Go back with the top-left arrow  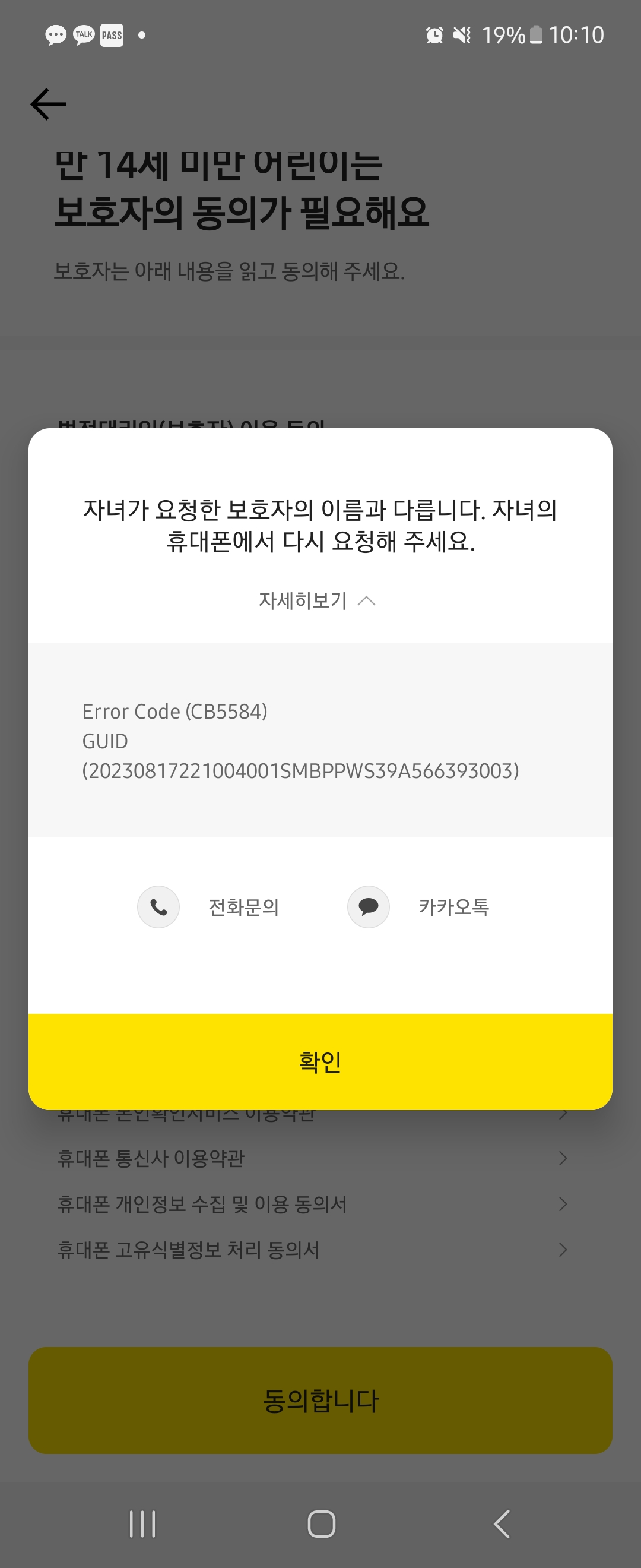tap(48, 104)
